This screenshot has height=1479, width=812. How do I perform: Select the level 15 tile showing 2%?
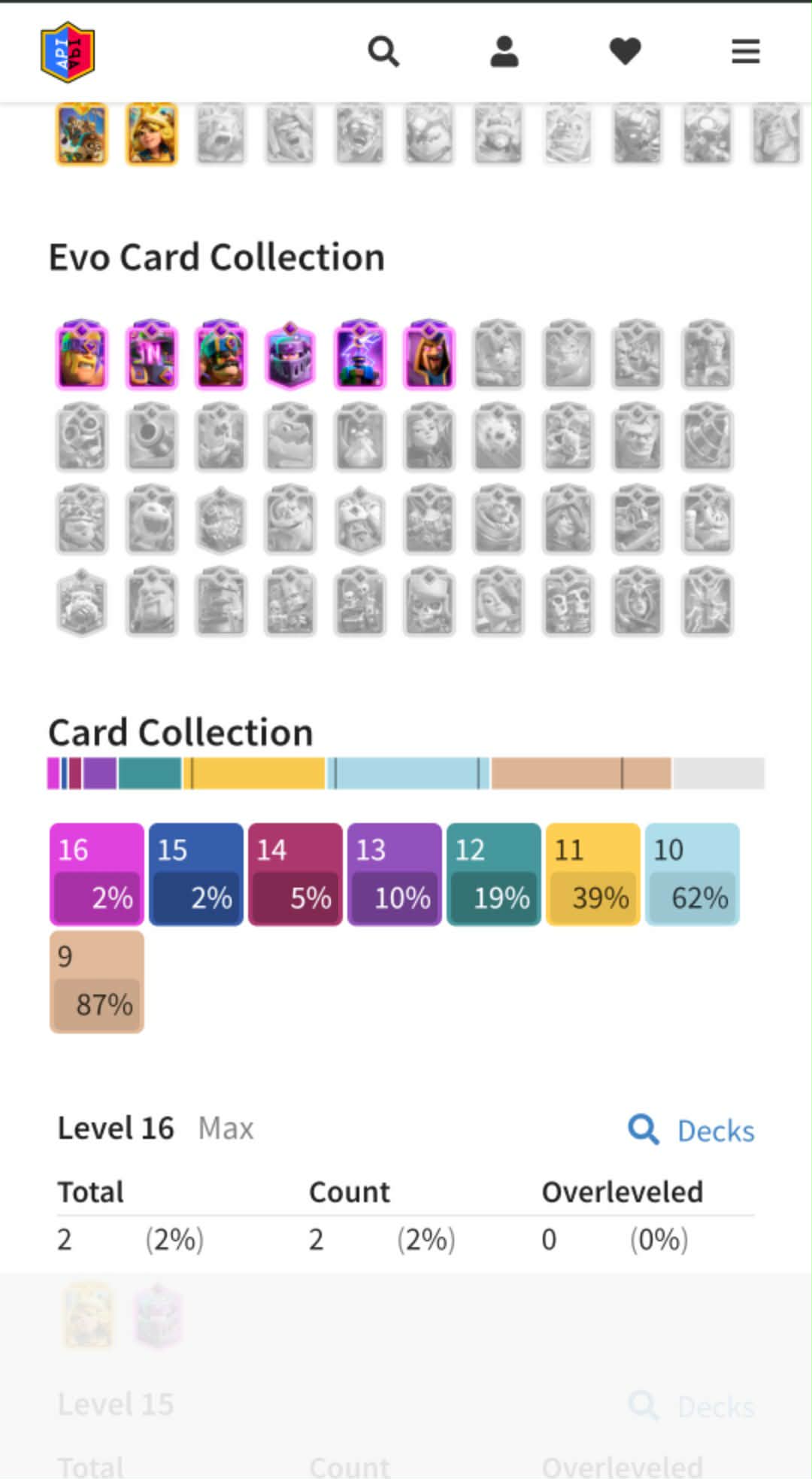(x=195, y=873)
